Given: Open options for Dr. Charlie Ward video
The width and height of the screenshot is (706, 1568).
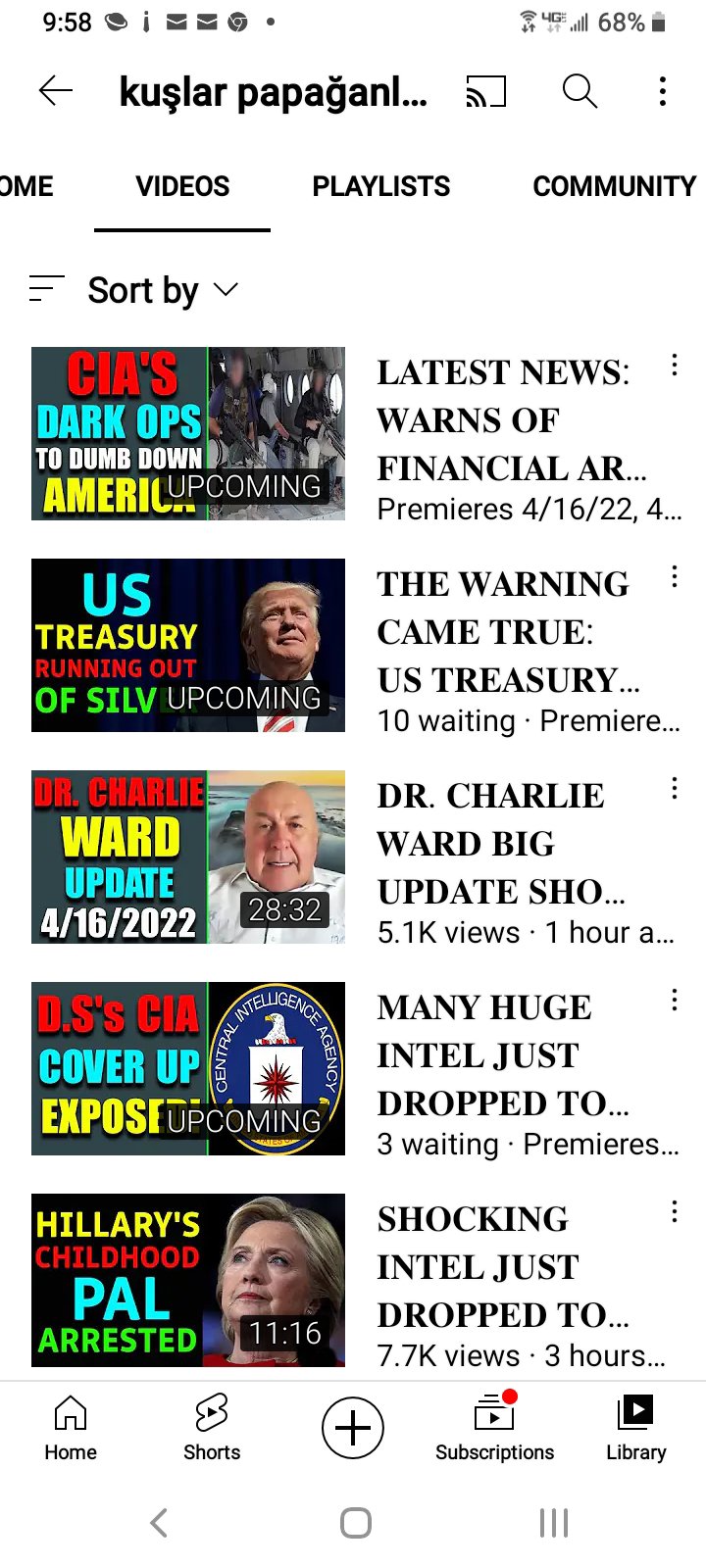Looking at the screenshot, I should [675, 789].
